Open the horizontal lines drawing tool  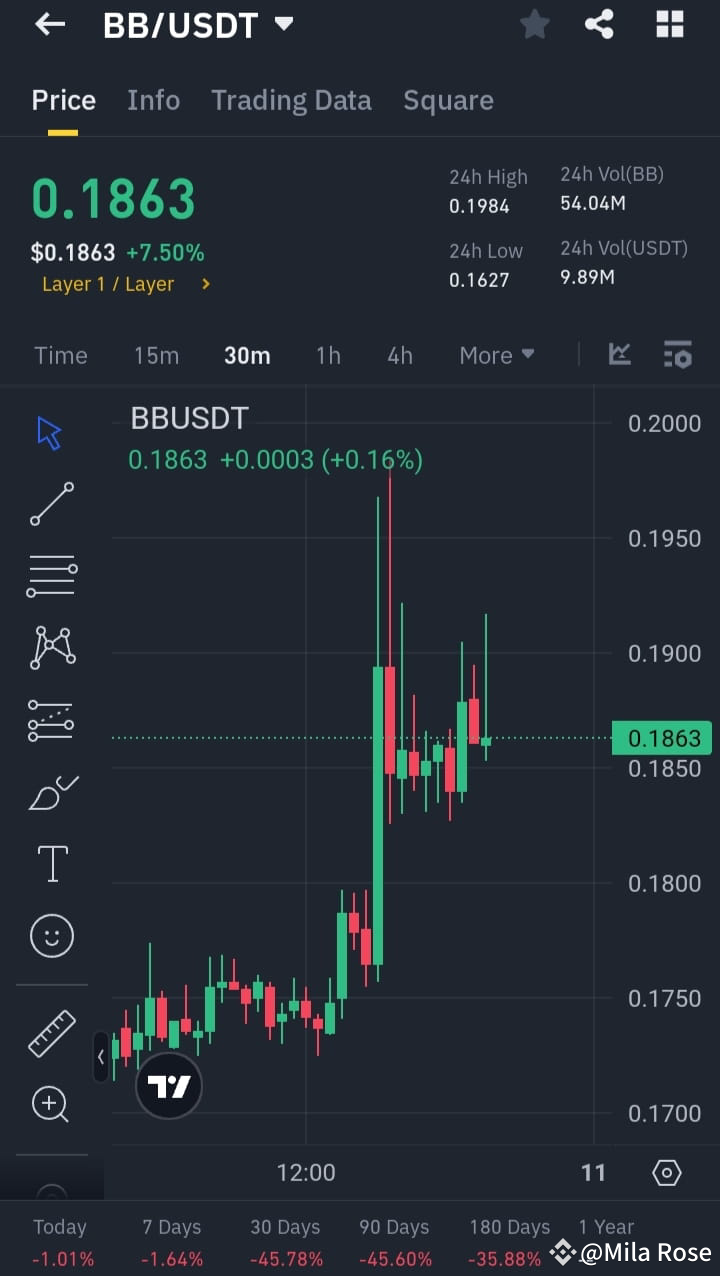point(51,576)
